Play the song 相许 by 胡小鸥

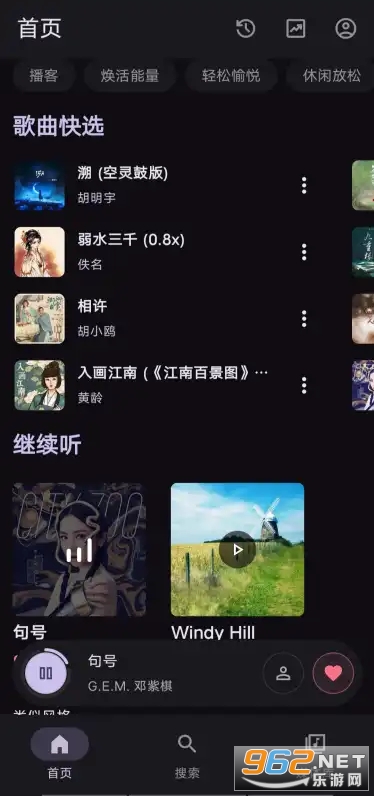152,318
